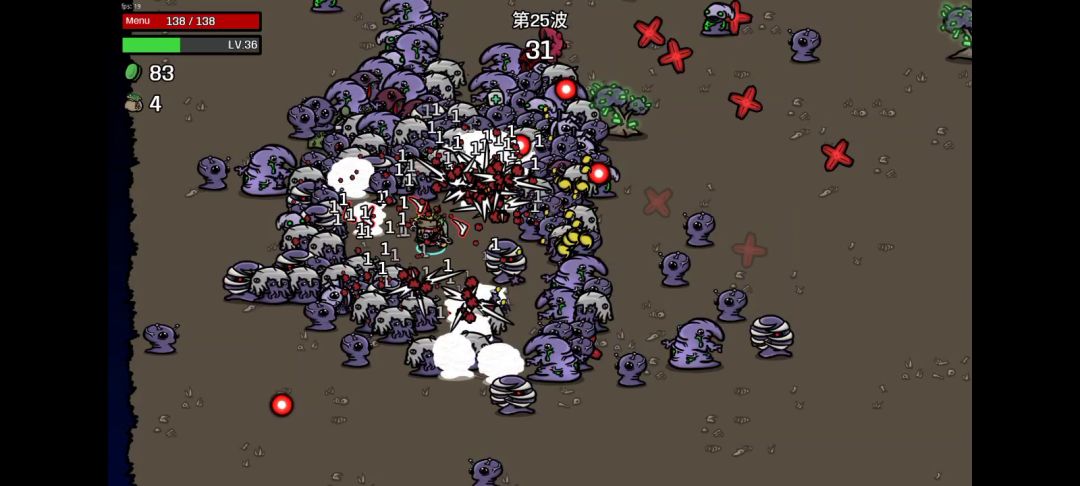Open the Menu button on health bar
Image resolution: width=1080 pixels, height=486 pixels.
pyautogui.click(x=138, y=21)
